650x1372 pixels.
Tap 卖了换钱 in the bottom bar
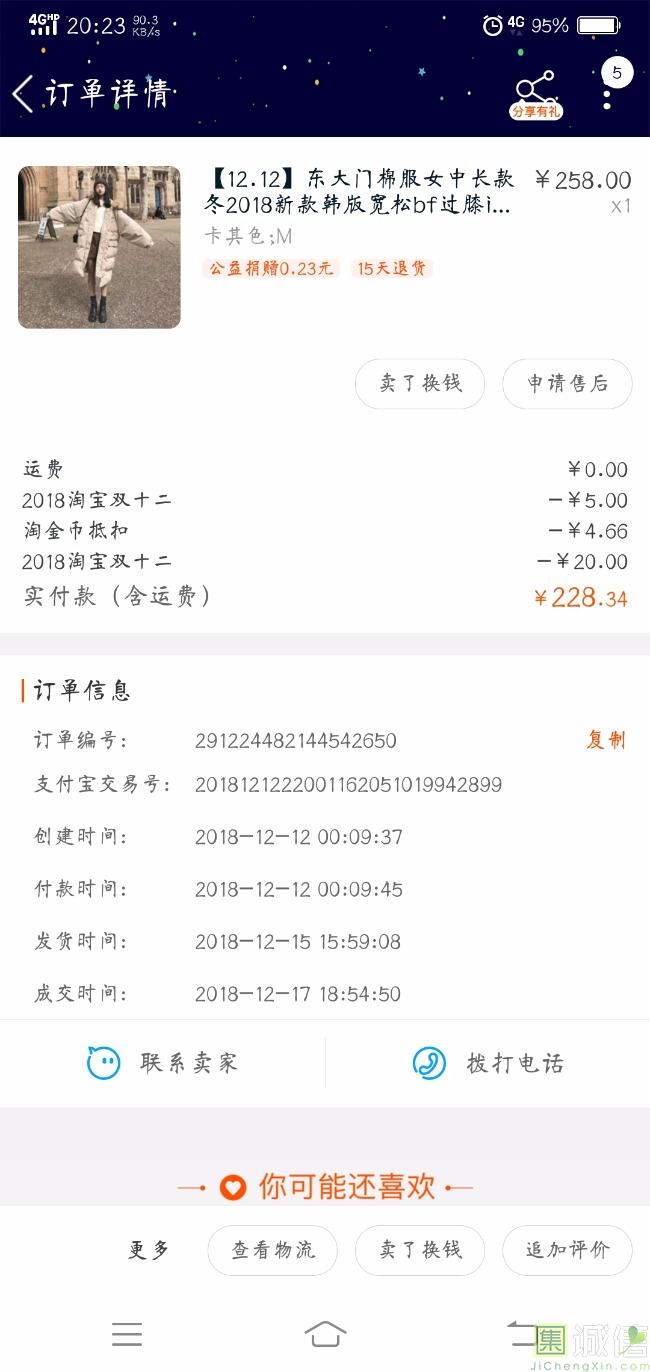coord(420,1250)
